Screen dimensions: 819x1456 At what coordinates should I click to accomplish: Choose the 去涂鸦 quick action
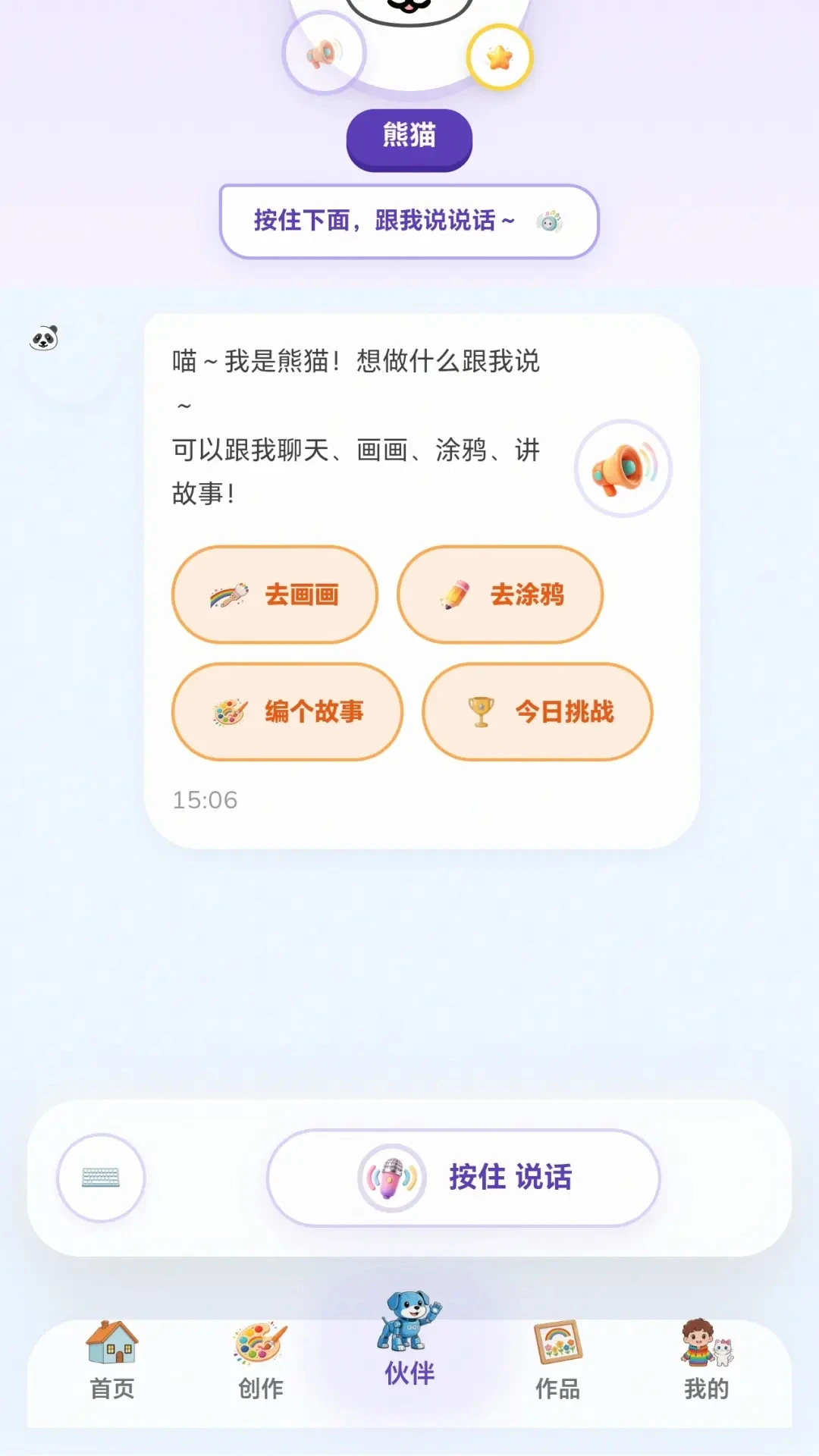(500, 595)
